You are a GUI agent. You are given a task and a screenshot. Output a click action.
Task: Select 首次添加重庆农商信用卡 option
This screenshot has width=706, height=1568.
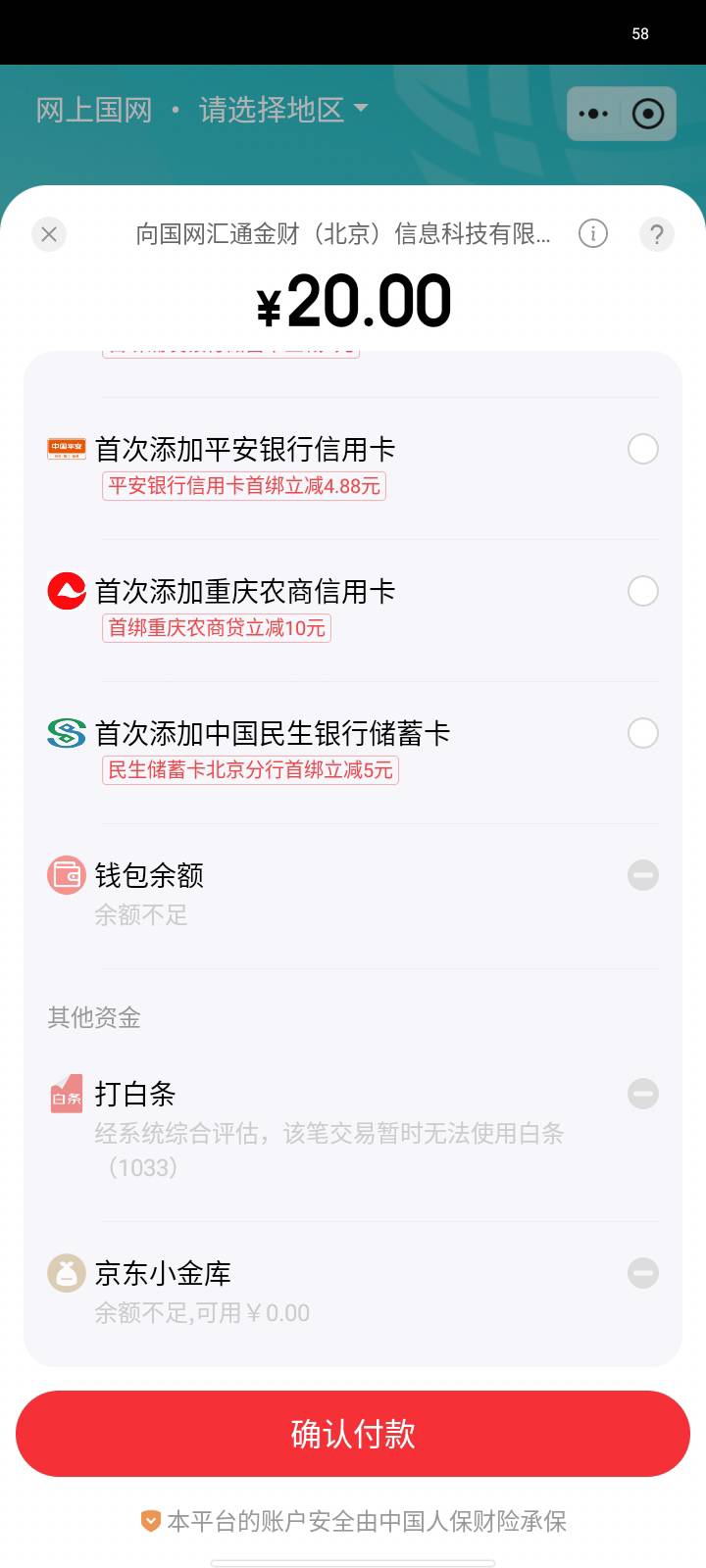(x=353, y=610)
